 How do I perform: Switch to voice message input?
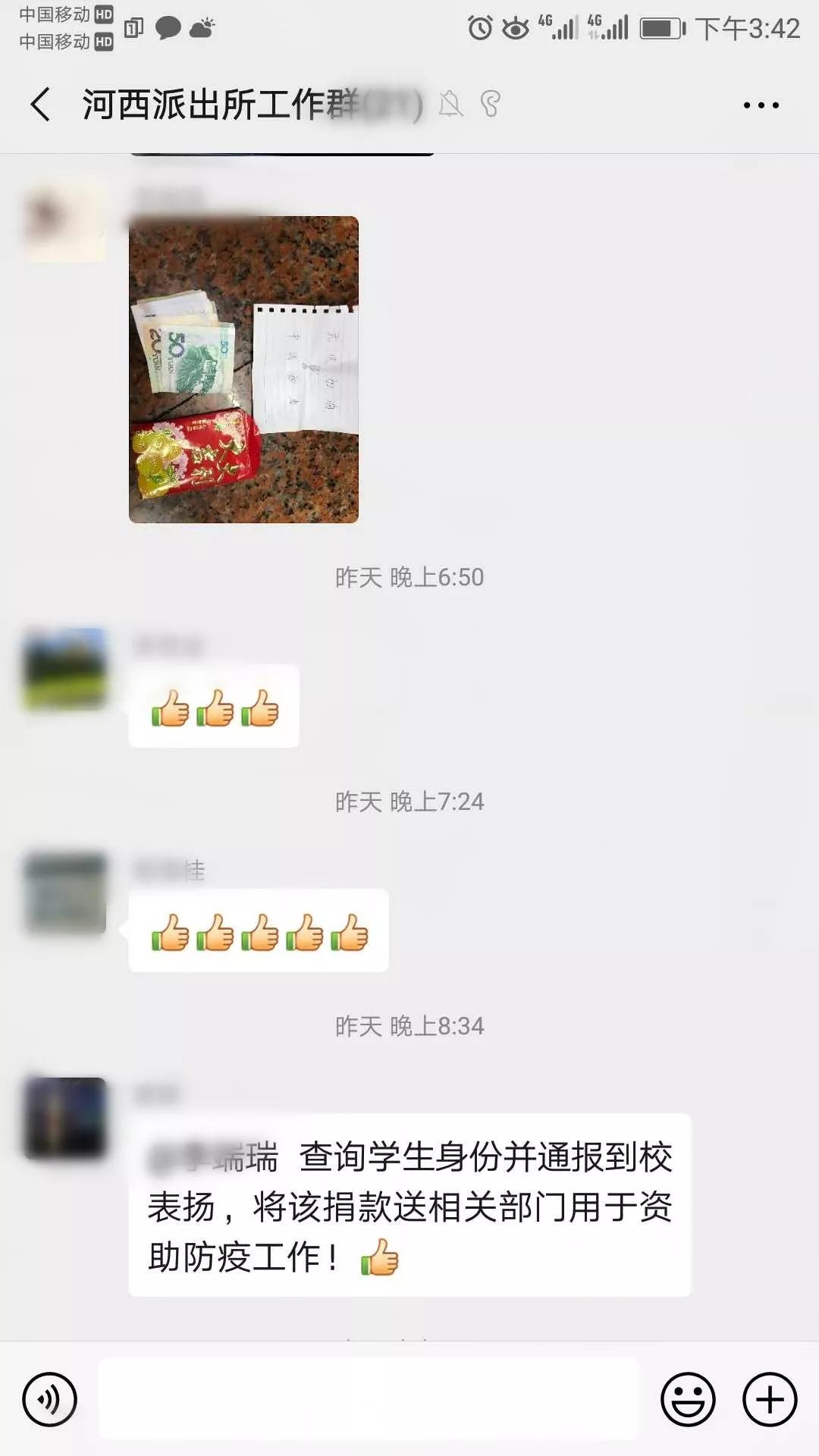click(x=49, y=1399)
